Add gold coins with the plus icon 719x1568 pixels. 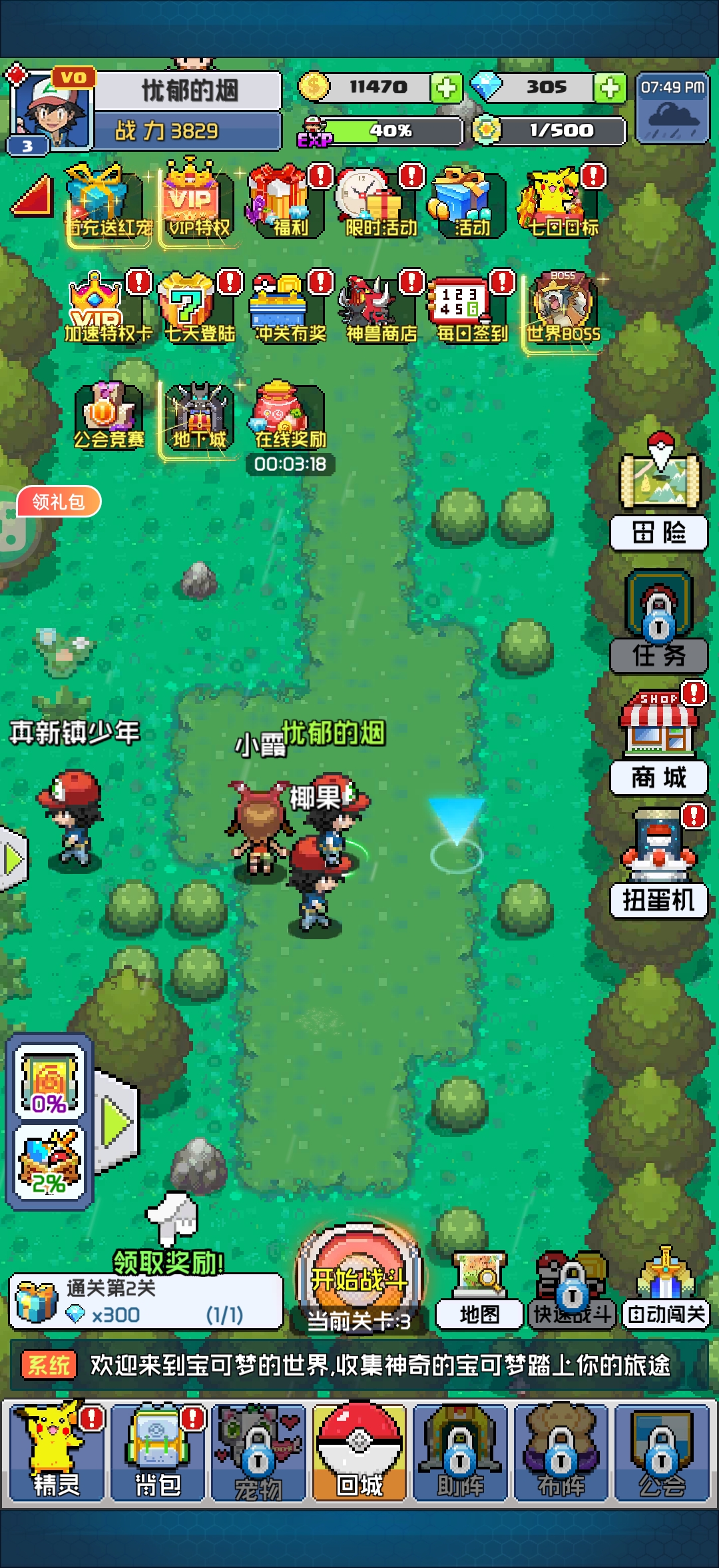pyautogui.click(x=445, y=88)
